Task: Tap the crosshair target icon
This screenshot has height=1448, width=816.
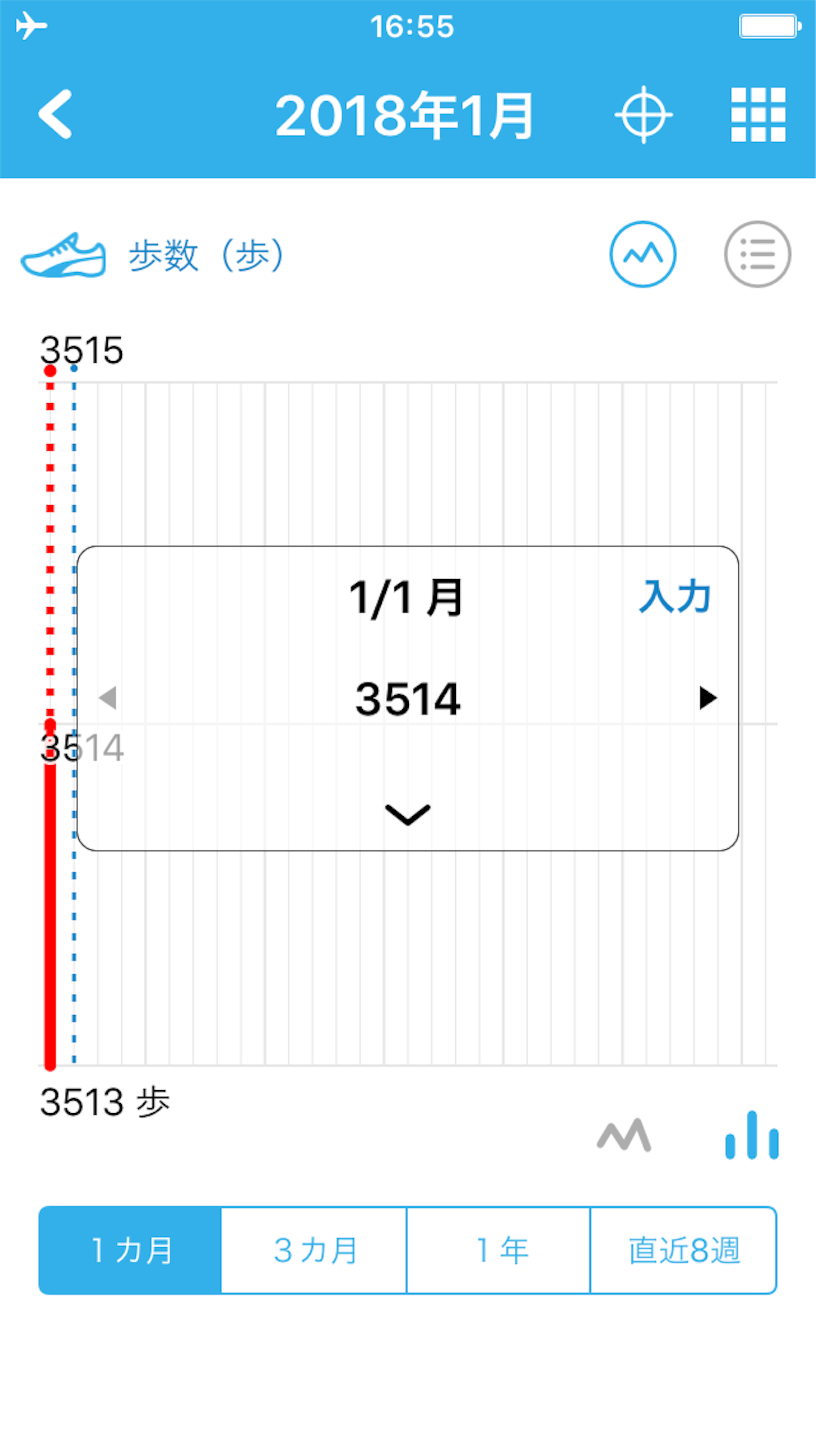Action: [x=643, y=115]
